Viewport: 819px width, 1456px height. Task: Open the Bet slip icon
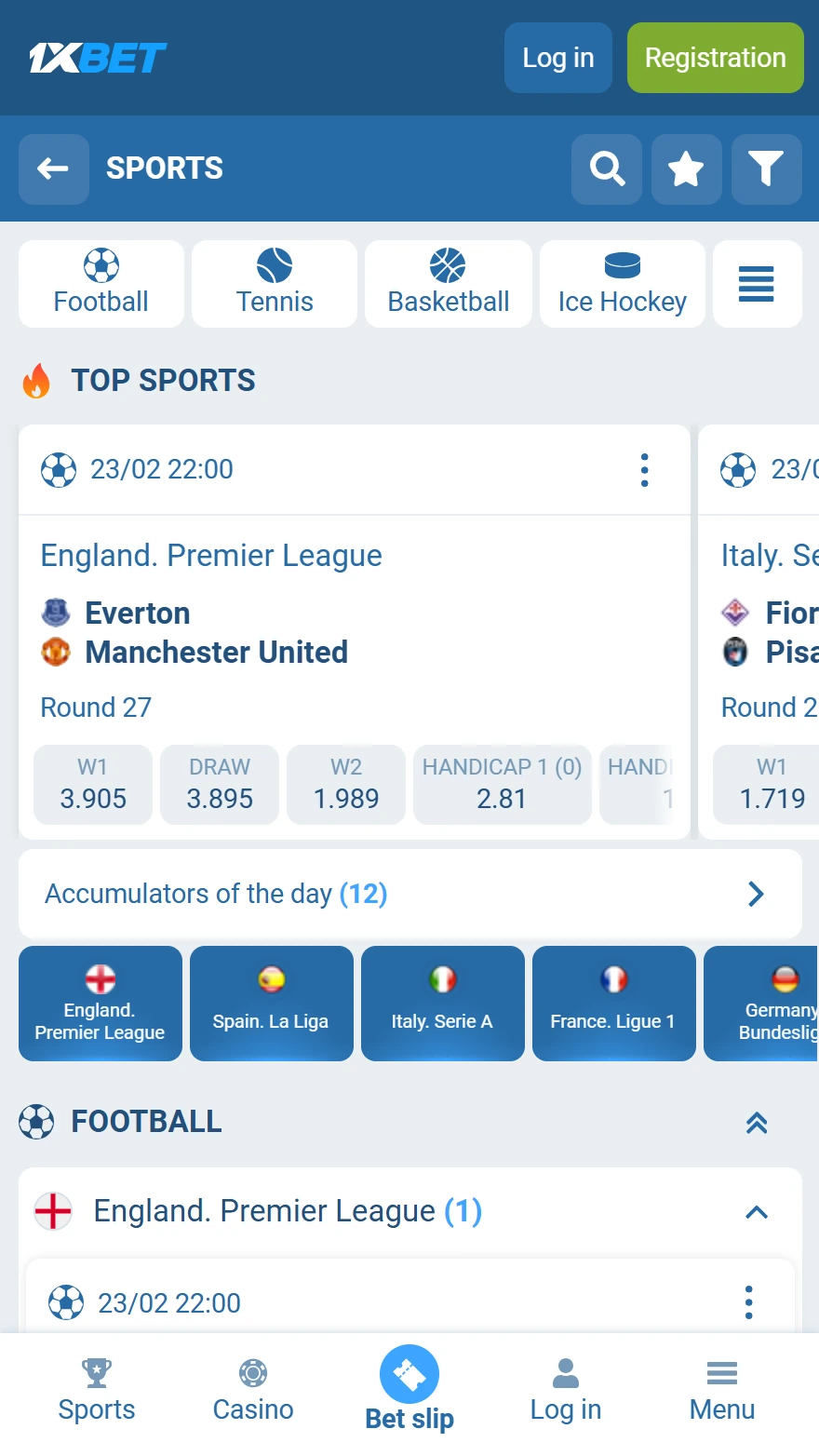(409, 1373)
